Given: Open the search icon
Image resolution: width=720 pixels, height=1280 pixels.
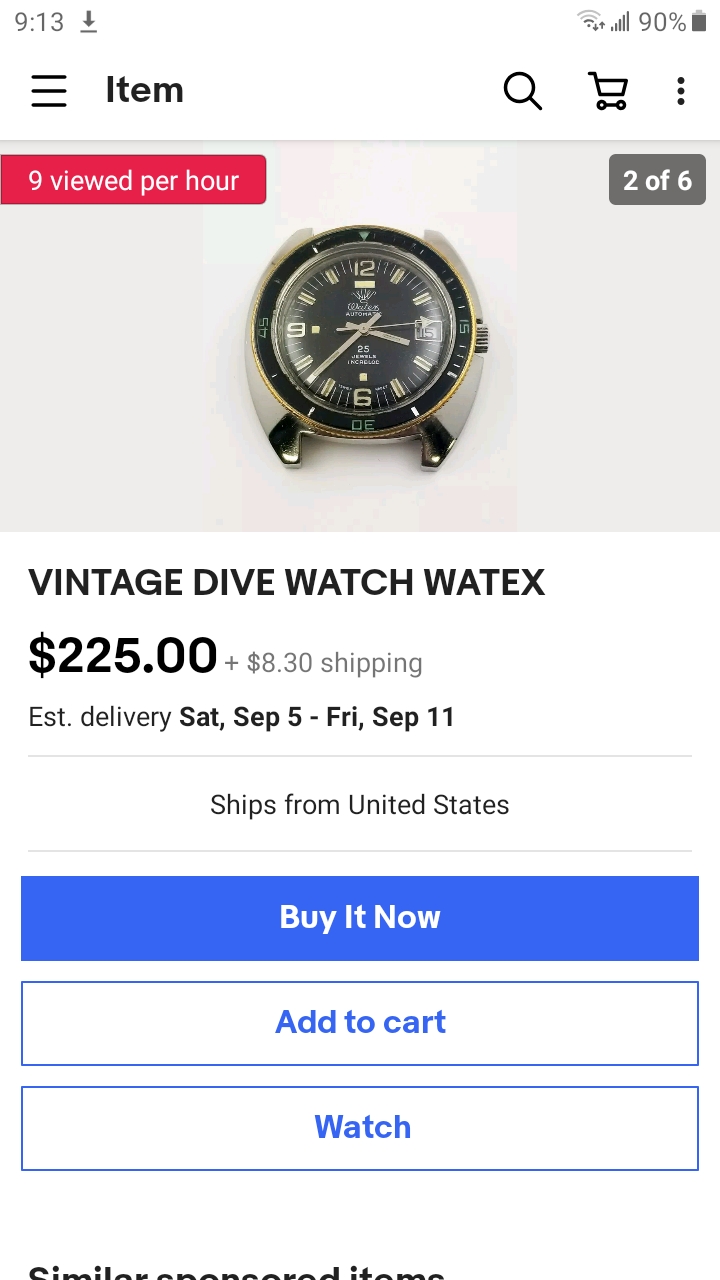Looking at the screenshot, I should click(522, 91).
